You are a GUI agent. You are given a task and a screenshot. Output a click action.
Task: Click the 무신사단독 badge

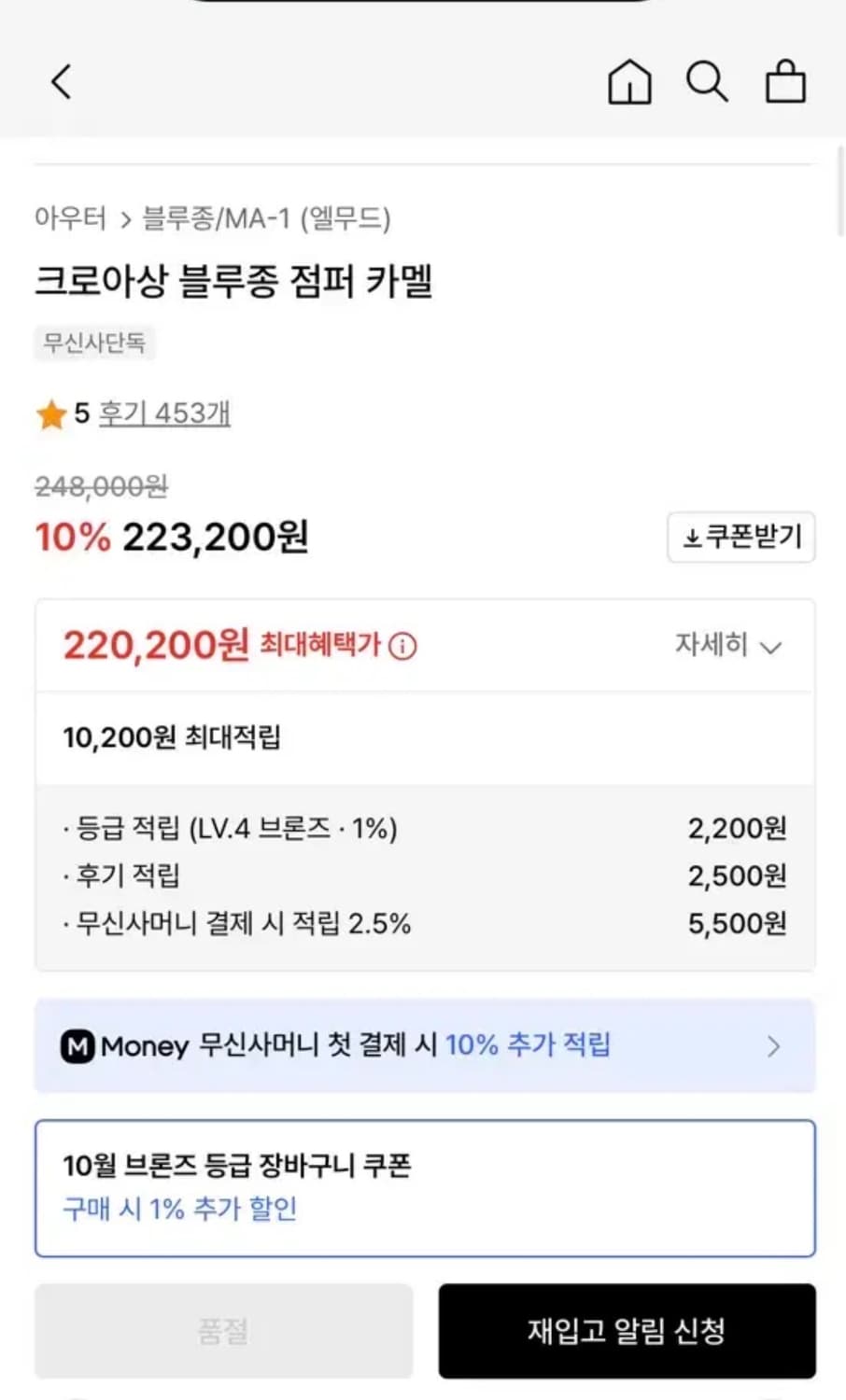click(x=94, y=343)
